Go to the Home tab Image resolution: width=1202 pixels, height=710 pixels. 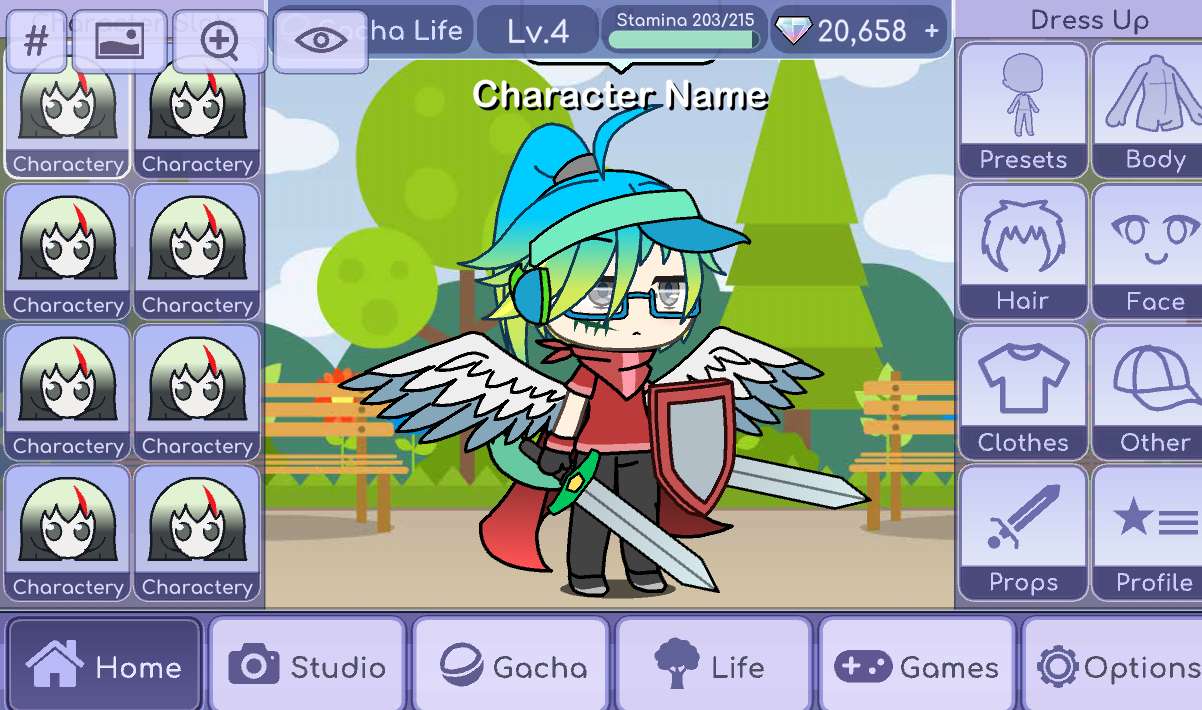(x=104, y=666)
